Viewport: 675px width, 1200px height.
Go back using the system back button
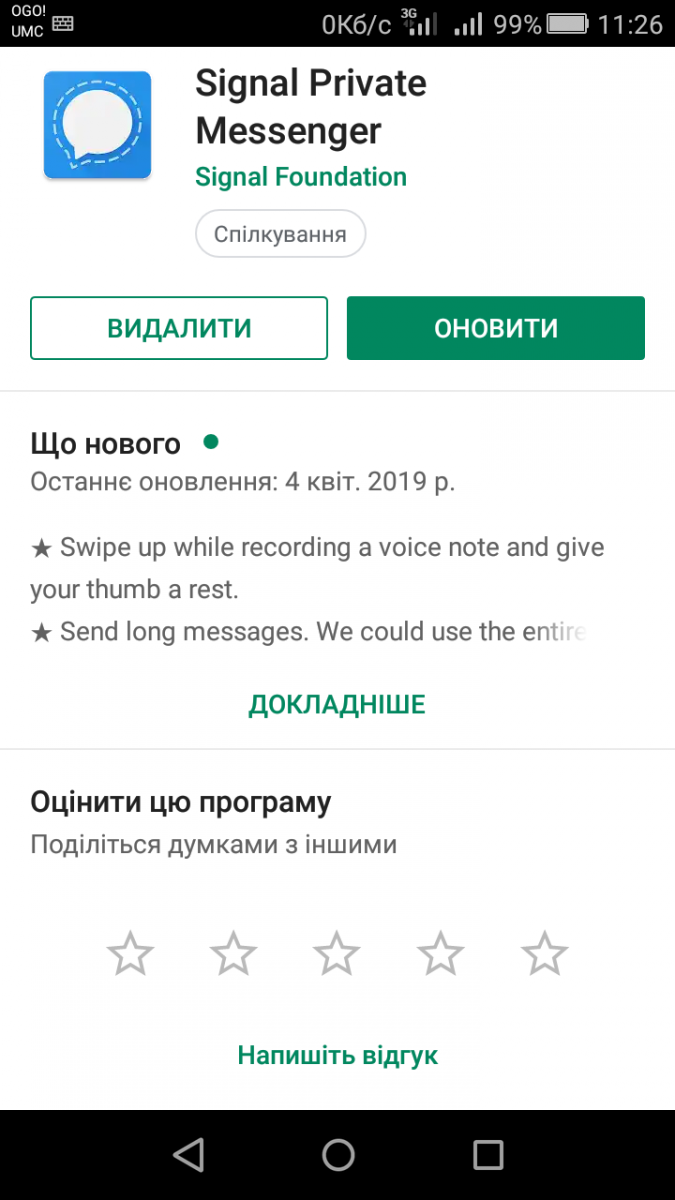(188, 1155)
